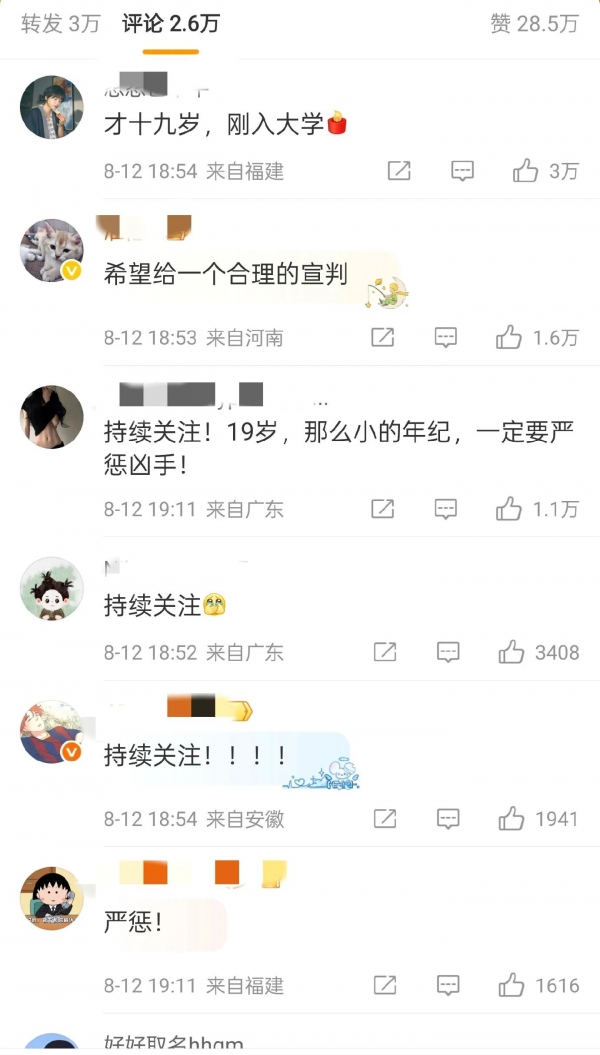Repost the 持续关注 comment with 3408 likes

pos(385,653)
